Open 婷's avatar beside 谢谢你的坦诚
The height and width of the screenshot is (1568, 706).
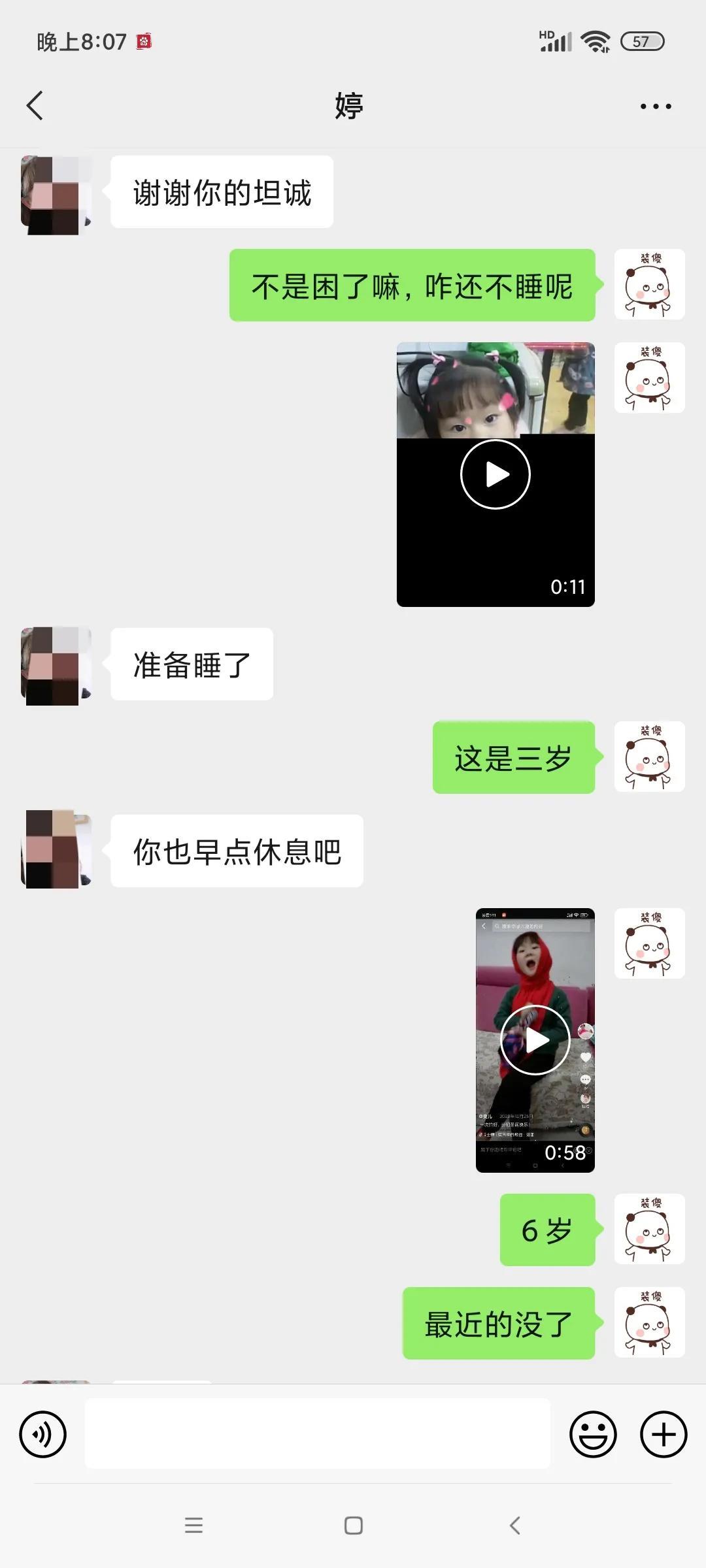[56, 195]
